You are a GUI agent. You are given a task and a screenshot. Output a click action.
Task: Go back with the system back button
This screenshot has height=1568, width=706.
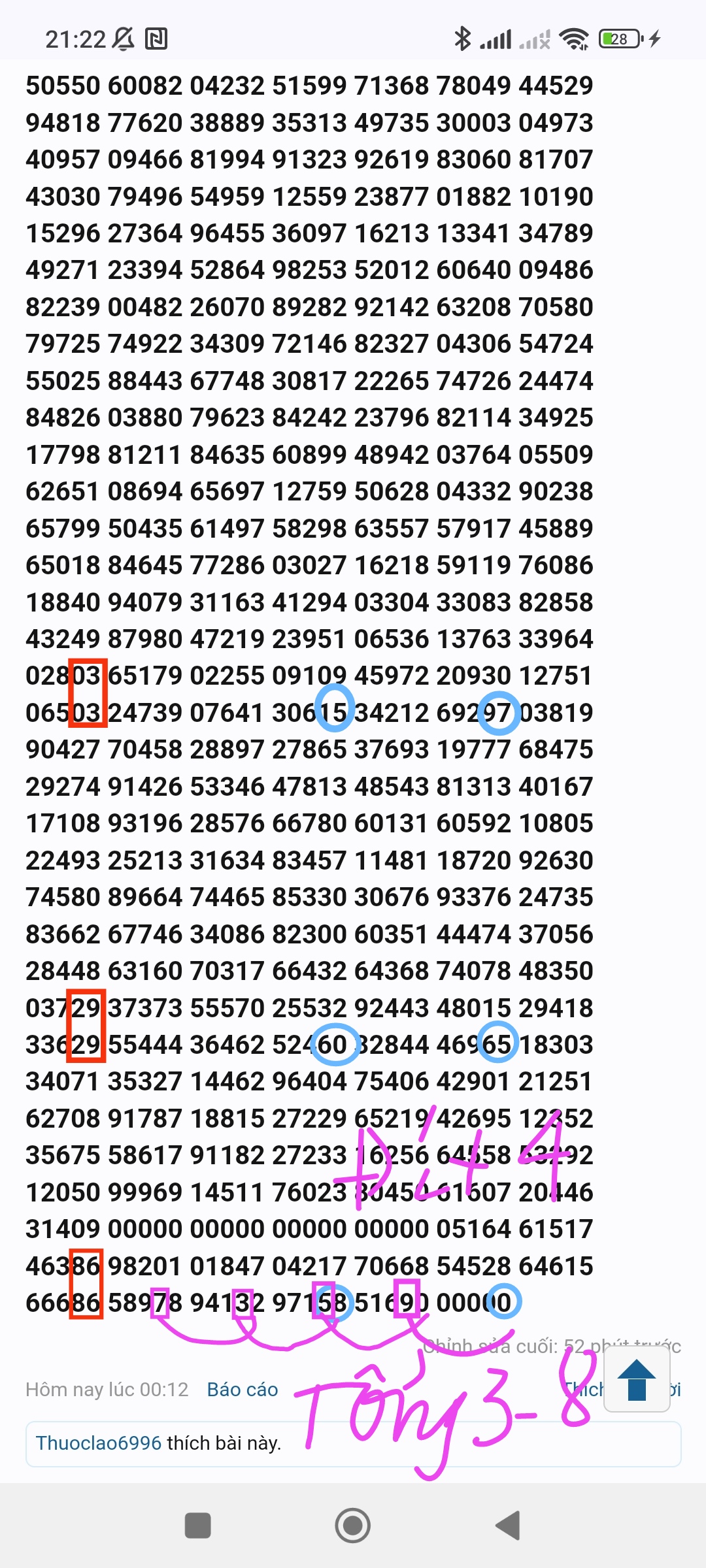tap(509, 1526)
